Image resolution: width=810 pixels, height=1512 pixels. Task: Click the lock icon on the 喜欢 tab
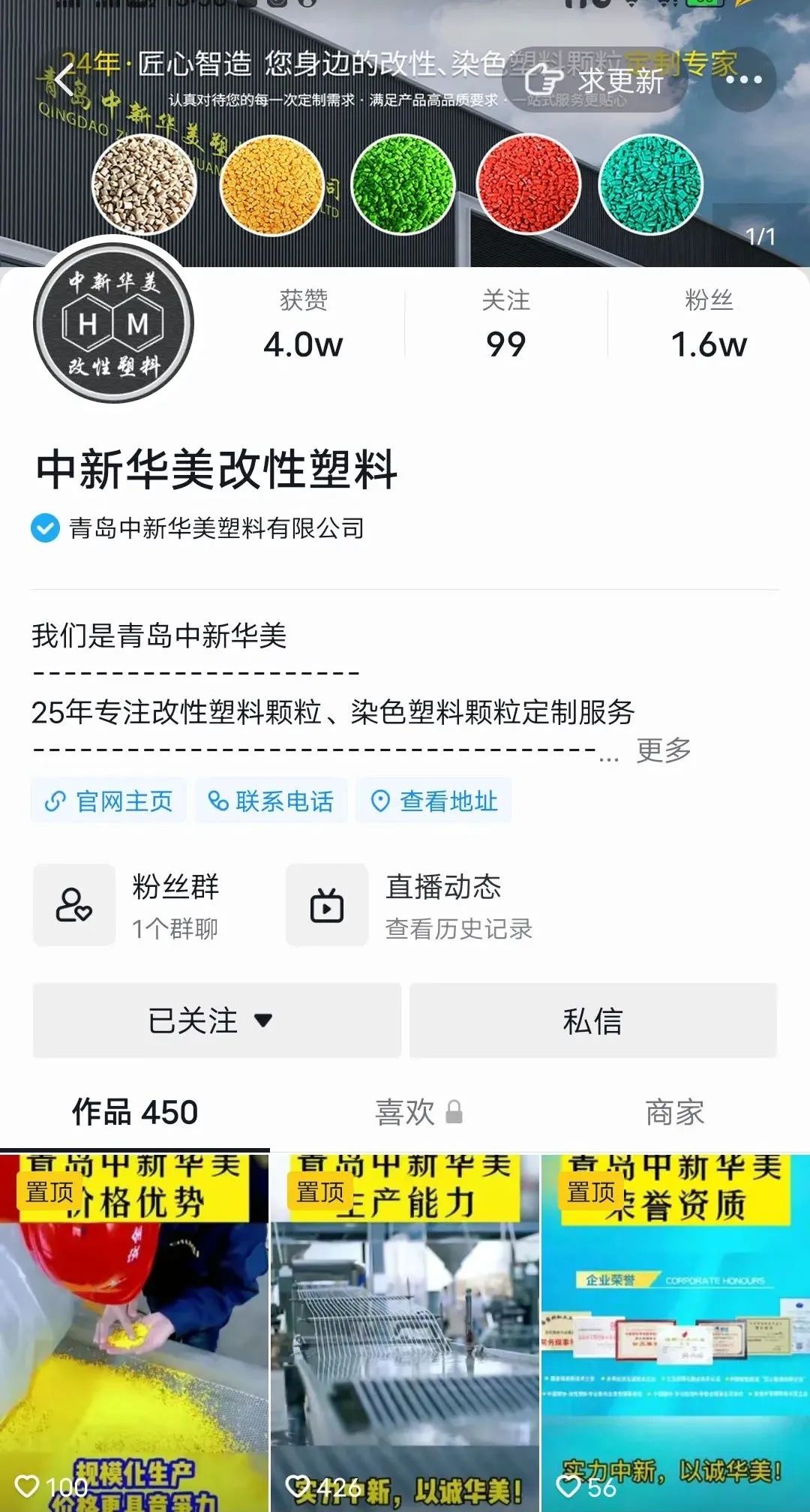point(454,1114)
